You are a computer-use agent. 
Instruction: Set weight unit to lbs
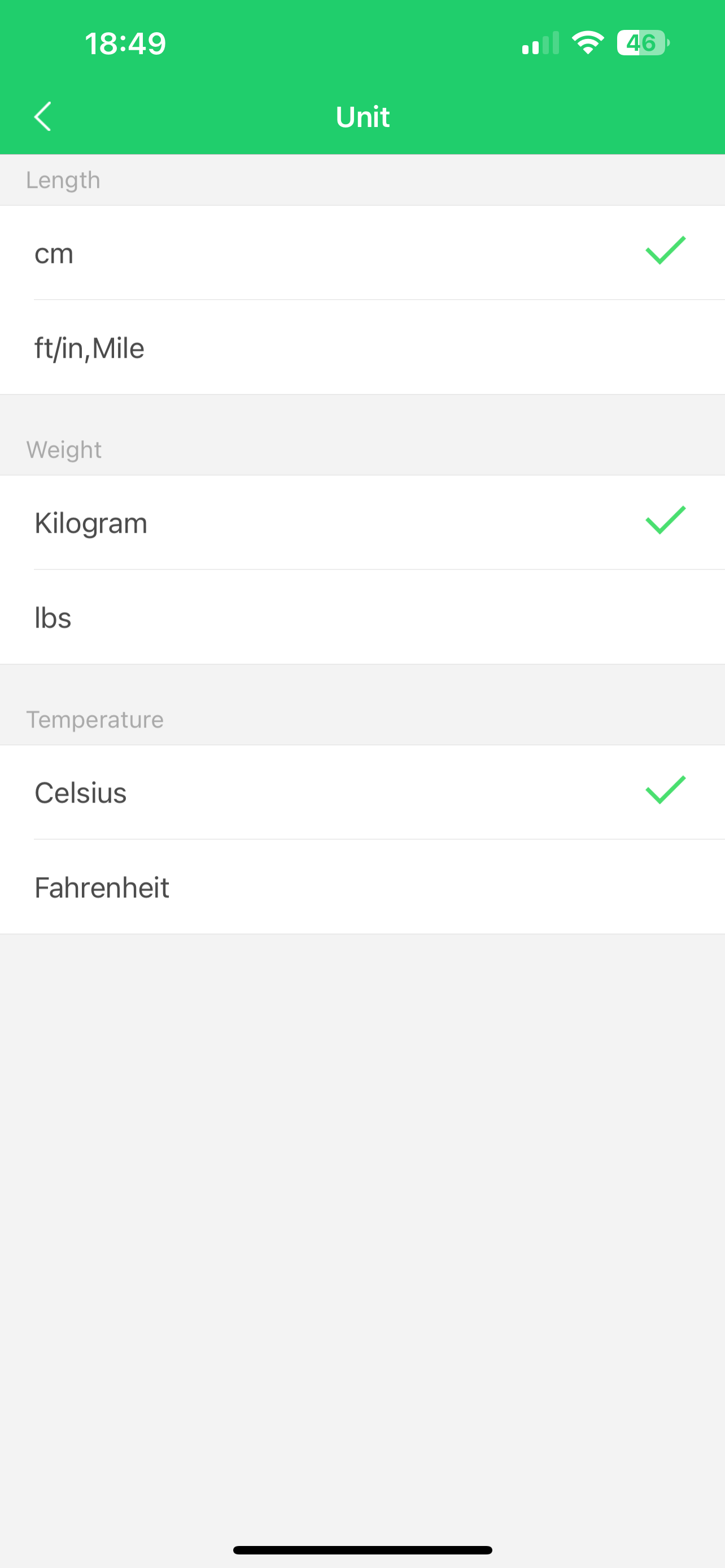(362, 617)
